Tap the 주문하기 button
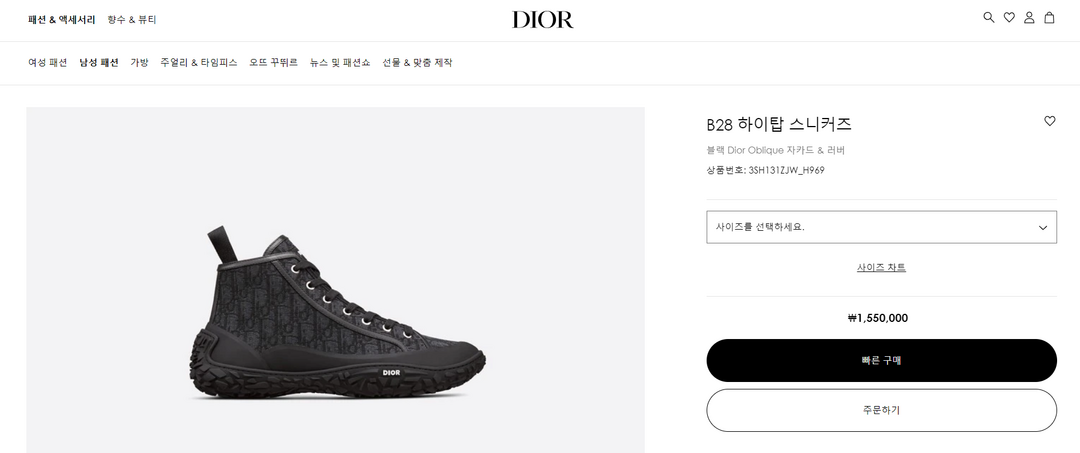The image size is (1080, 453). tap(881, 410)
